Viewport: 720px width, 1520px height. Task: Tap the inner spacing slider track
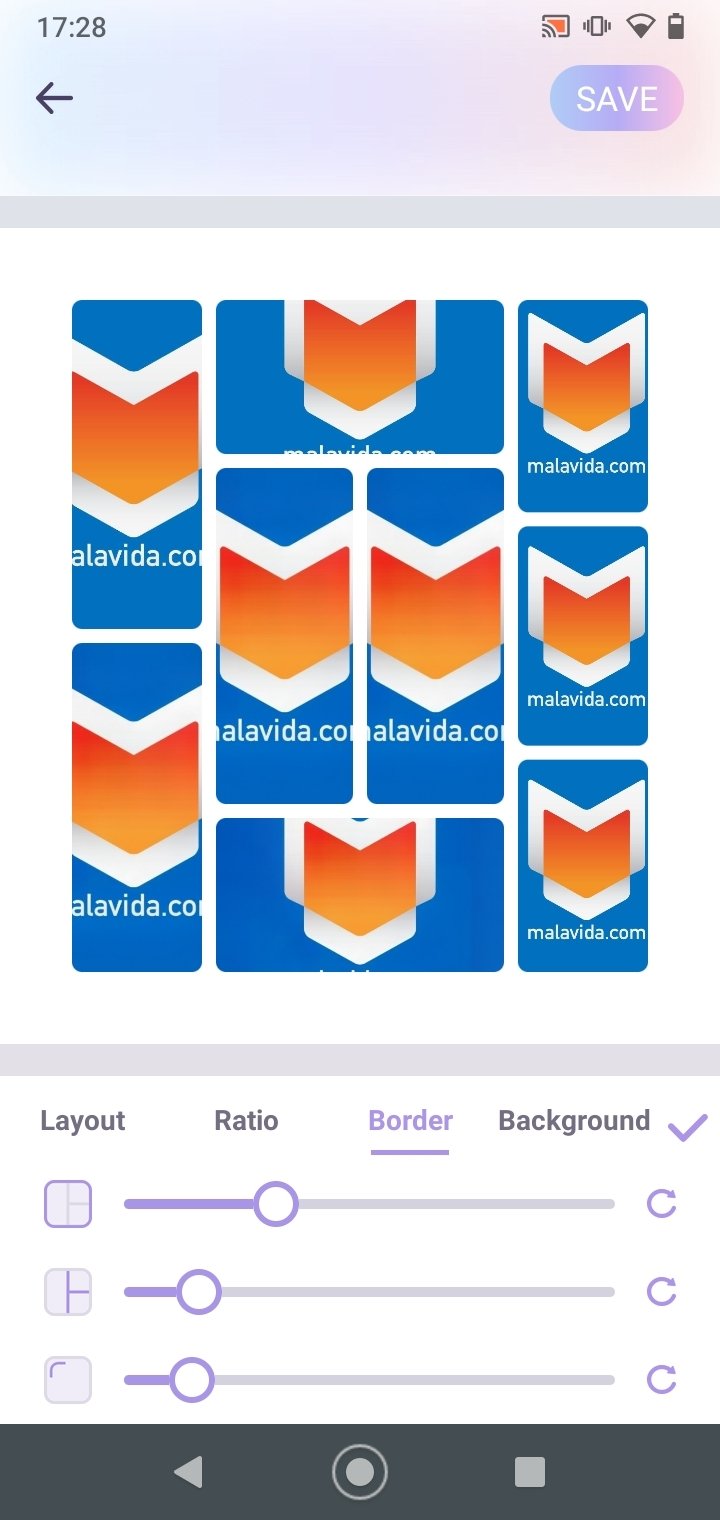369,1292
